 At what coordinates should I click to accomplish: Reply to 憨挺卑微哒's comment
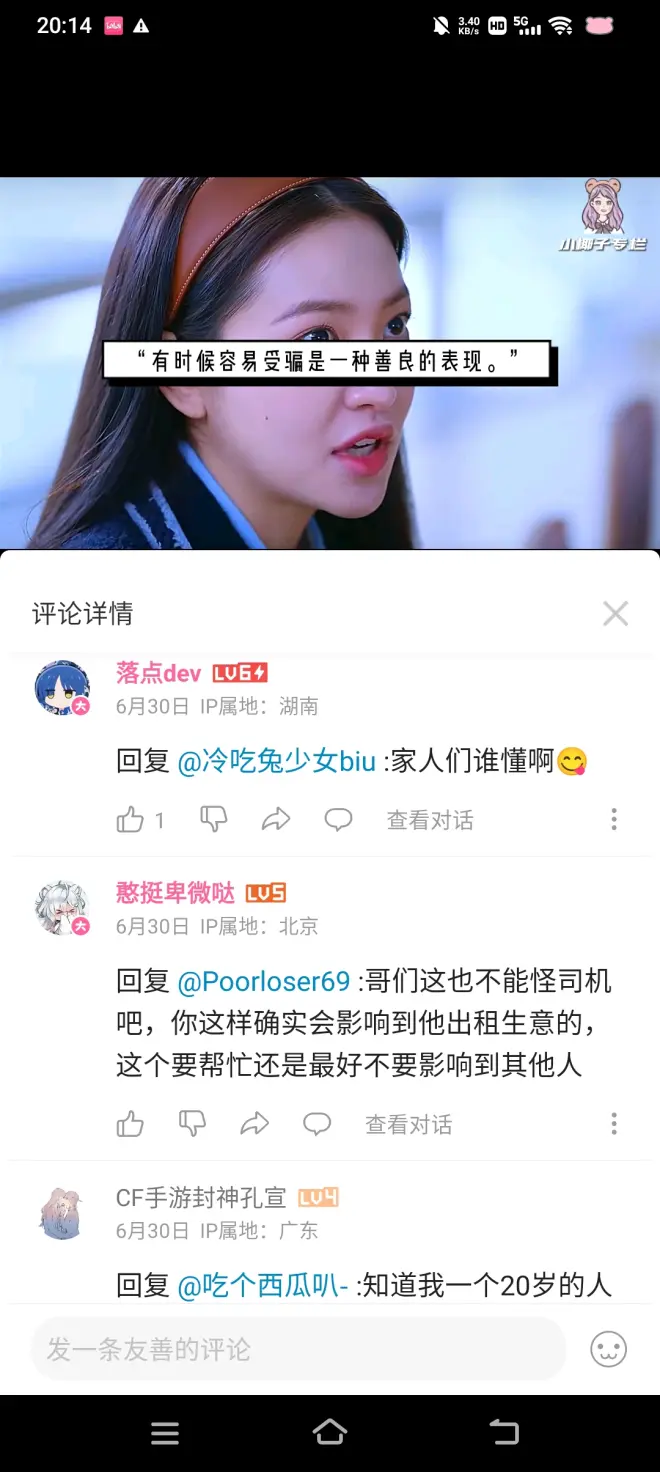click(x=317, y=1125)
